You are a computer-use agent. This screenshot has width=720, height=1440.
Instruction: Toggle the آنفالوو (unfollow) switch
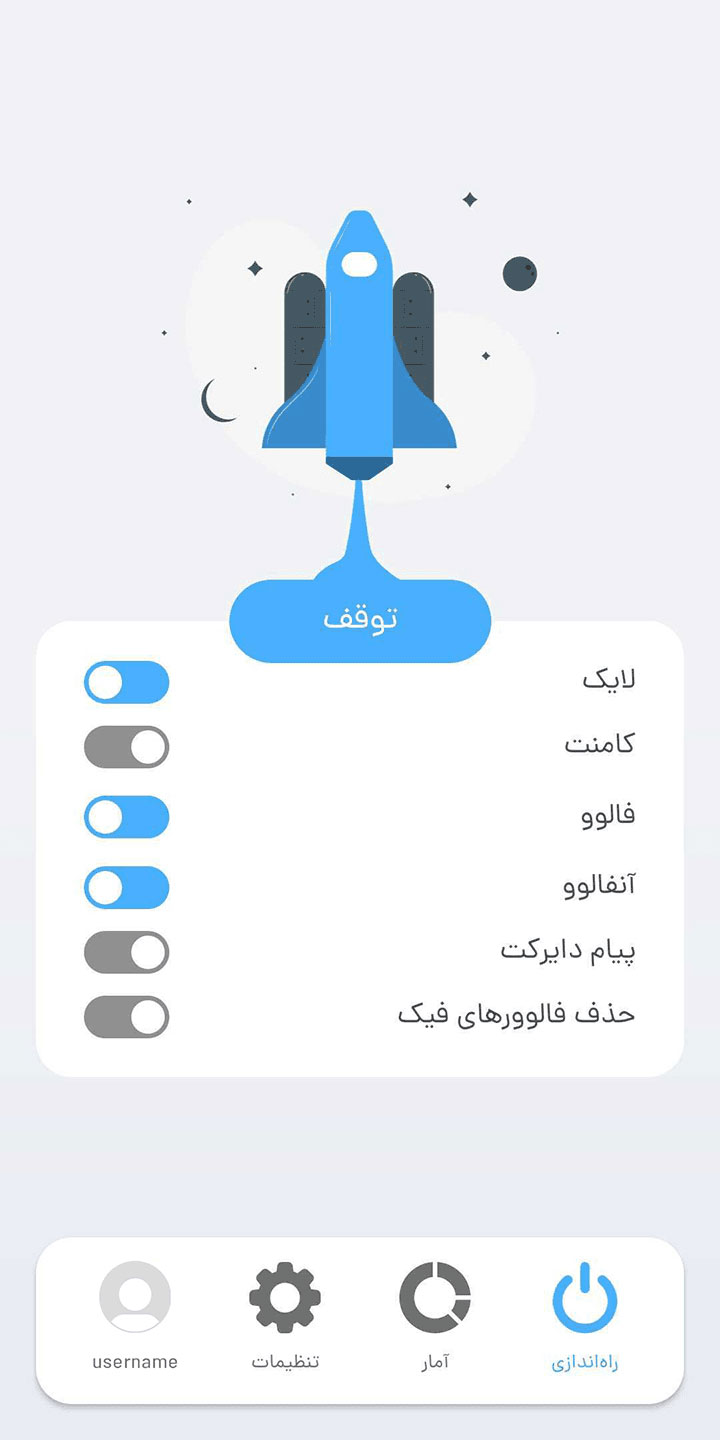(127, 887)
